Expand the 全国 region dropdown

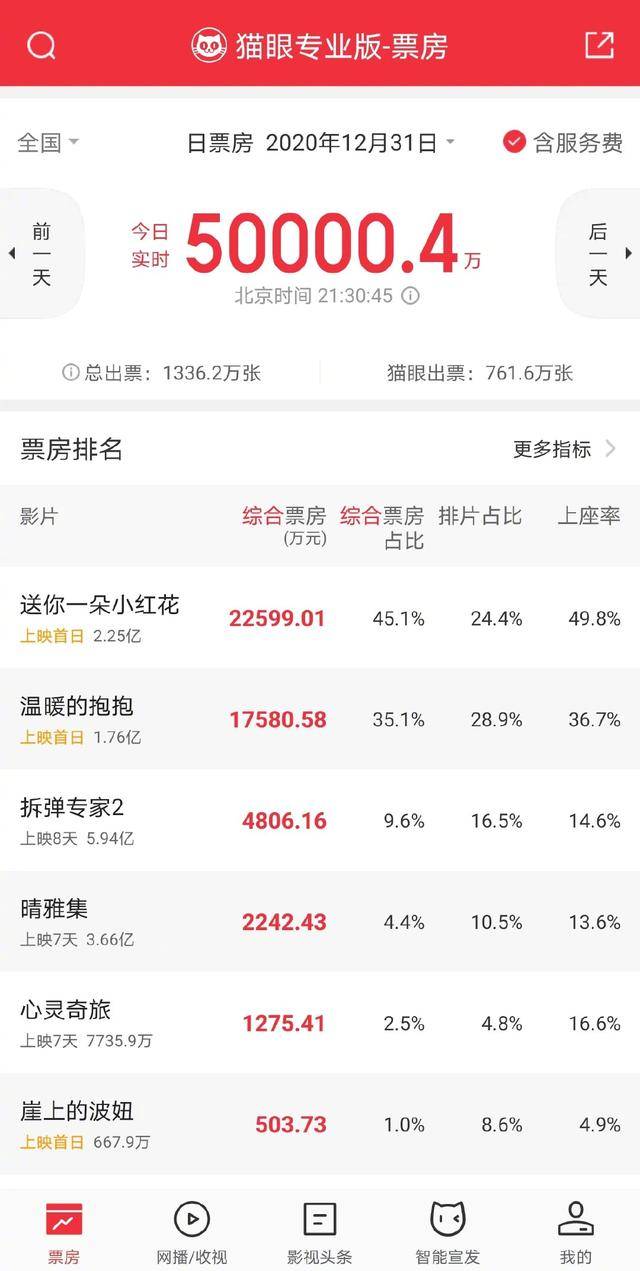point(48,143)
